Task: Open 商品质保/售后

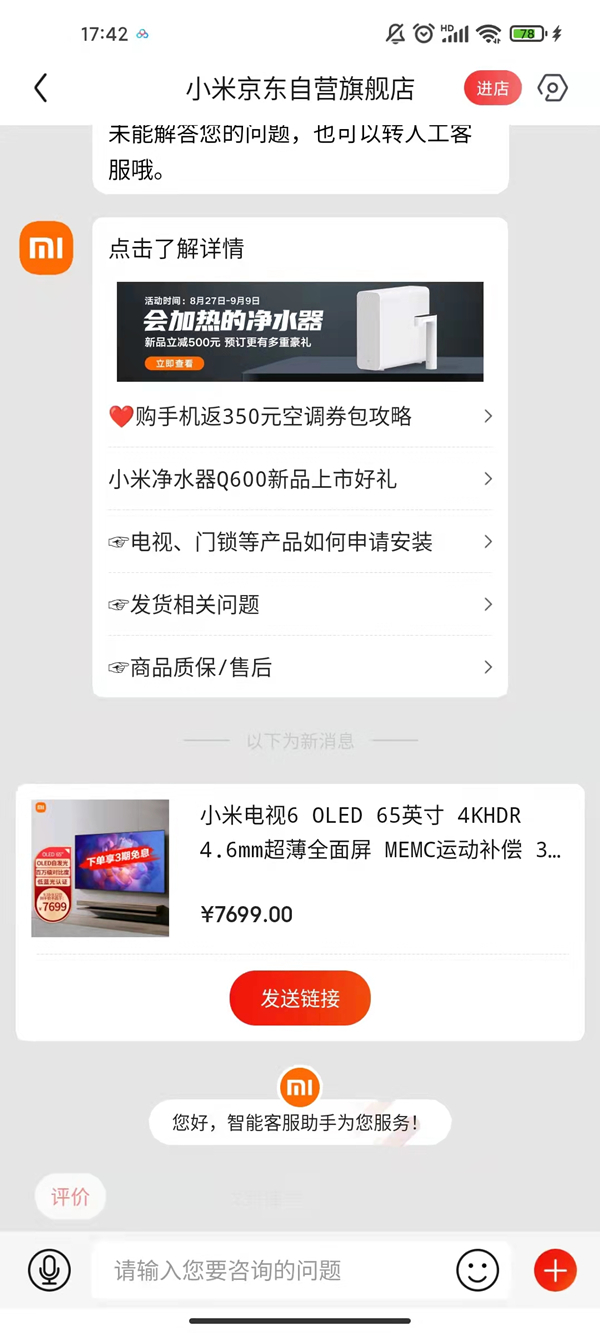Action: click(x=300, y=667)
